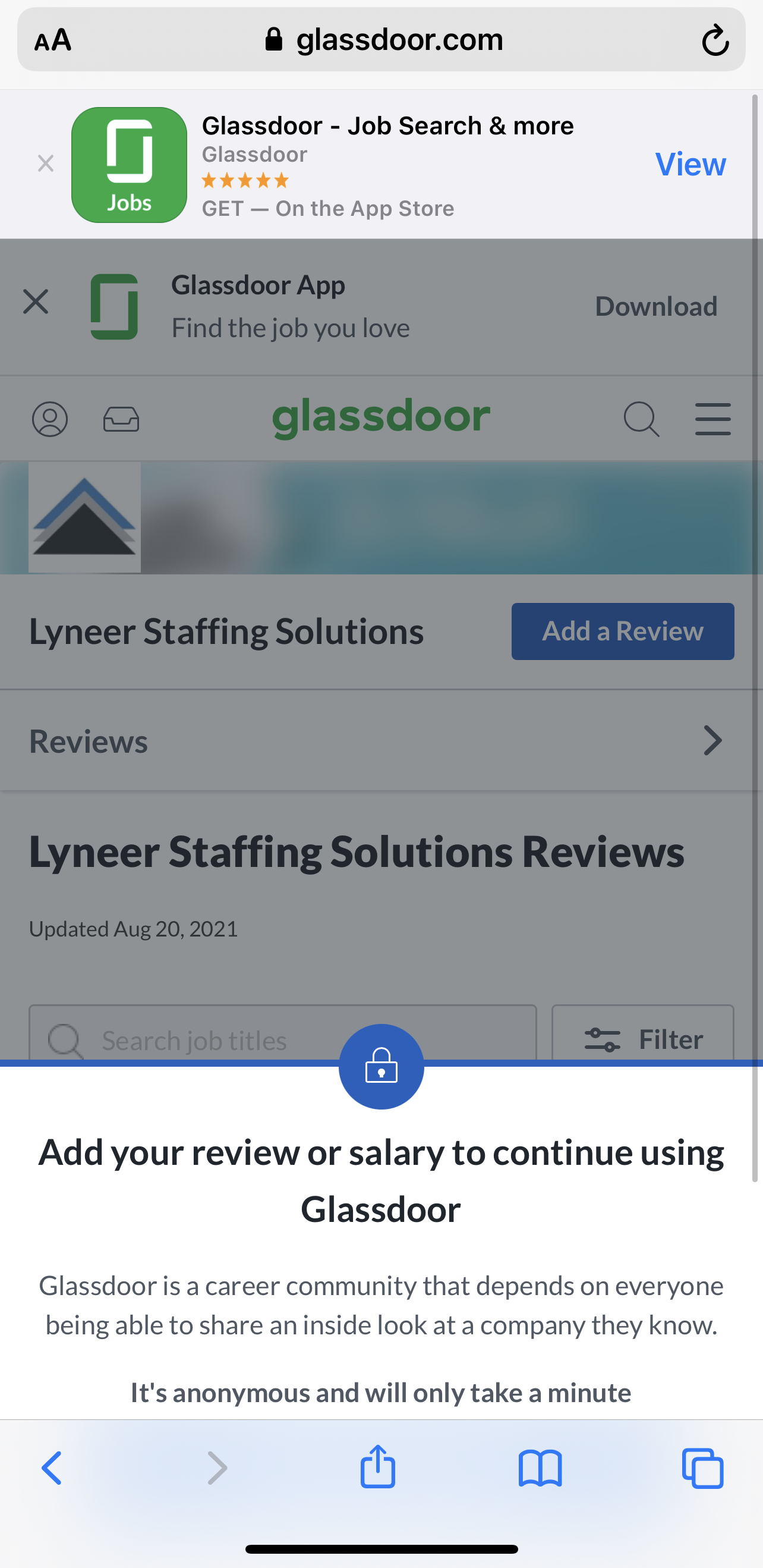Image resolution: width=763 pixels, height=1568 pixels.
Task: Reload the page in Safari
Action: coord(715,41)
